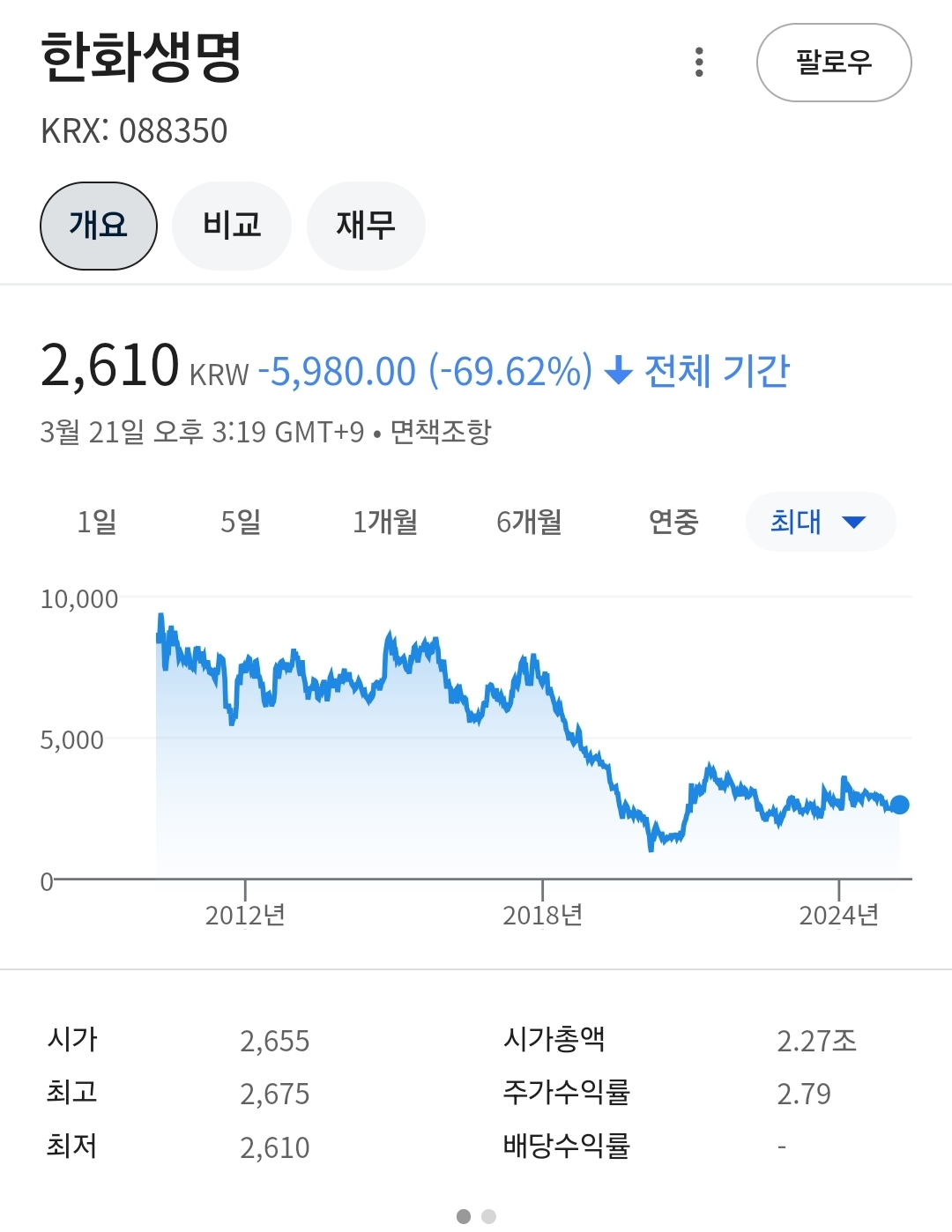This screenshot has width=952, height=1232.
Task: Switch chart range to 5일
Action: 241,522
